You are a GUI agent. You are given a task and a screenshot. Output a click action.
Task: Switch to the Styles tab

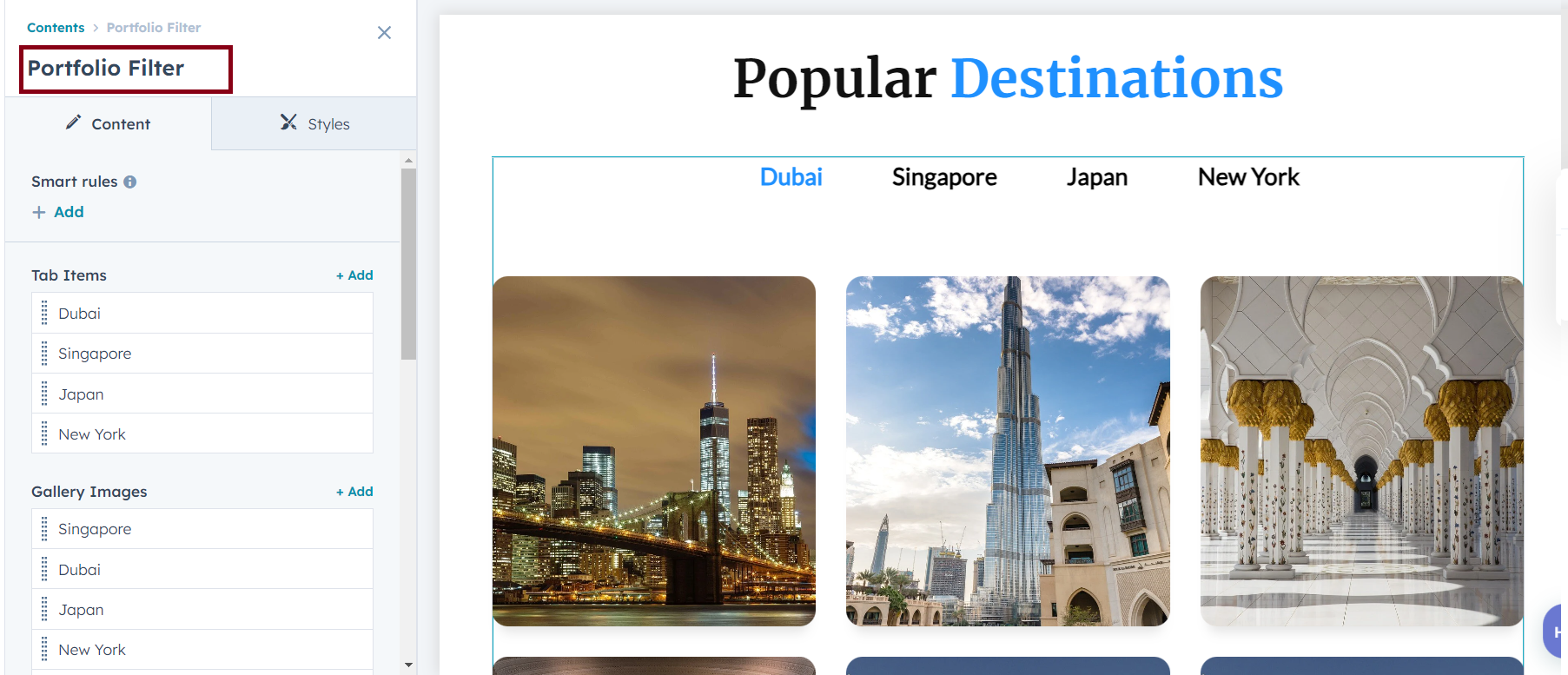314,124
